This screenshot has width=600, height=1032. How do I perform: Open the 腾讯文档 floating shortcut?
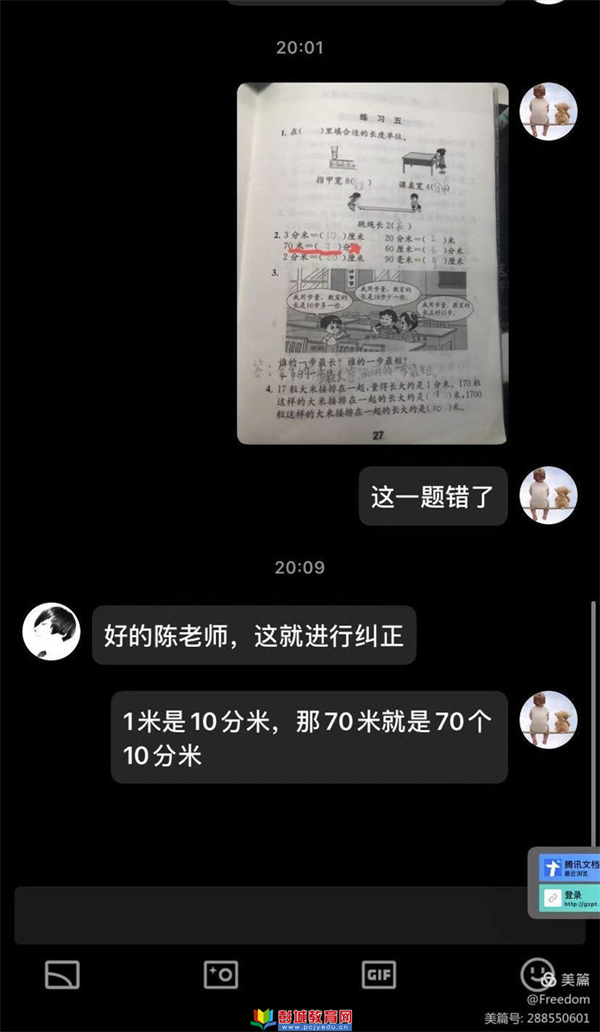tap(568, 867)
